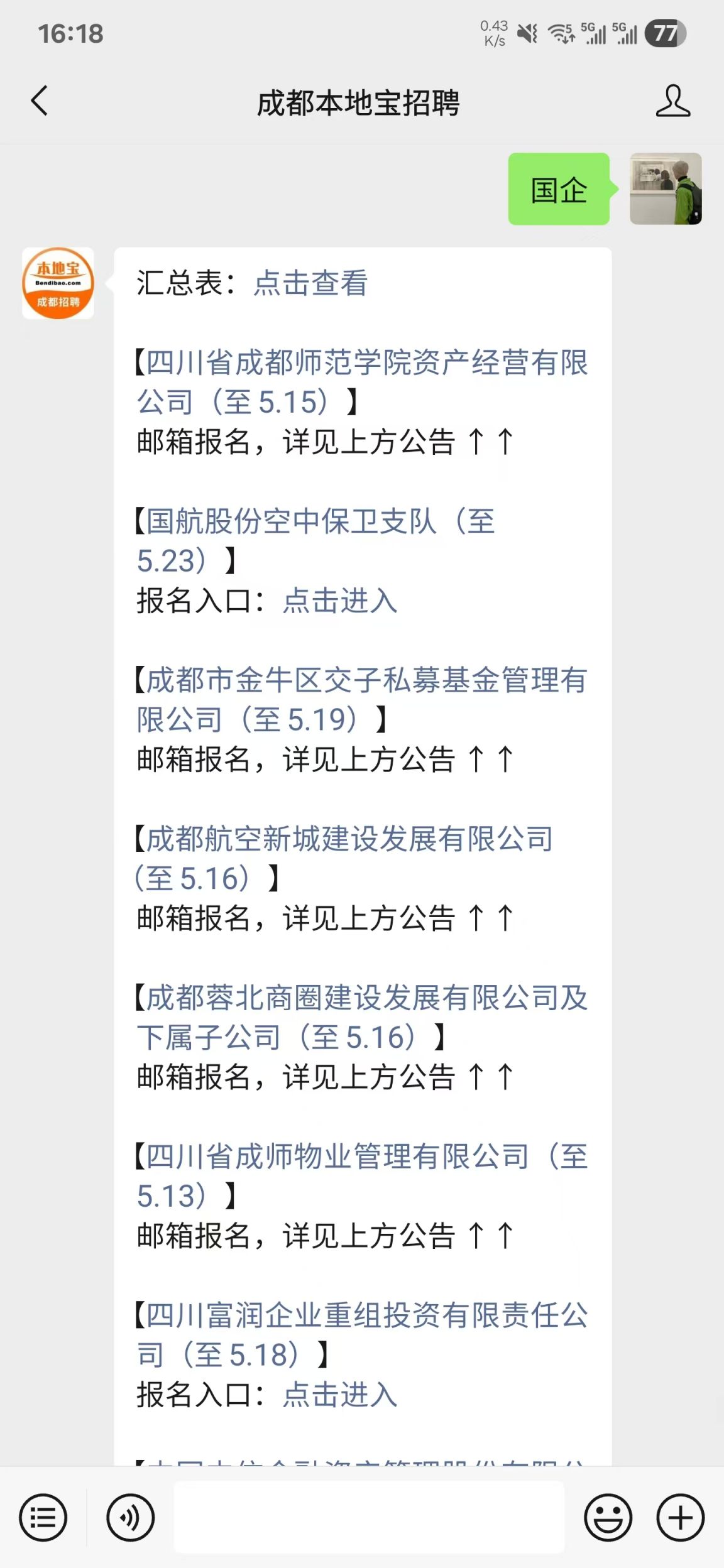Open the 四川省成都师范学院资产经营有限公司 link

(363, 382)
